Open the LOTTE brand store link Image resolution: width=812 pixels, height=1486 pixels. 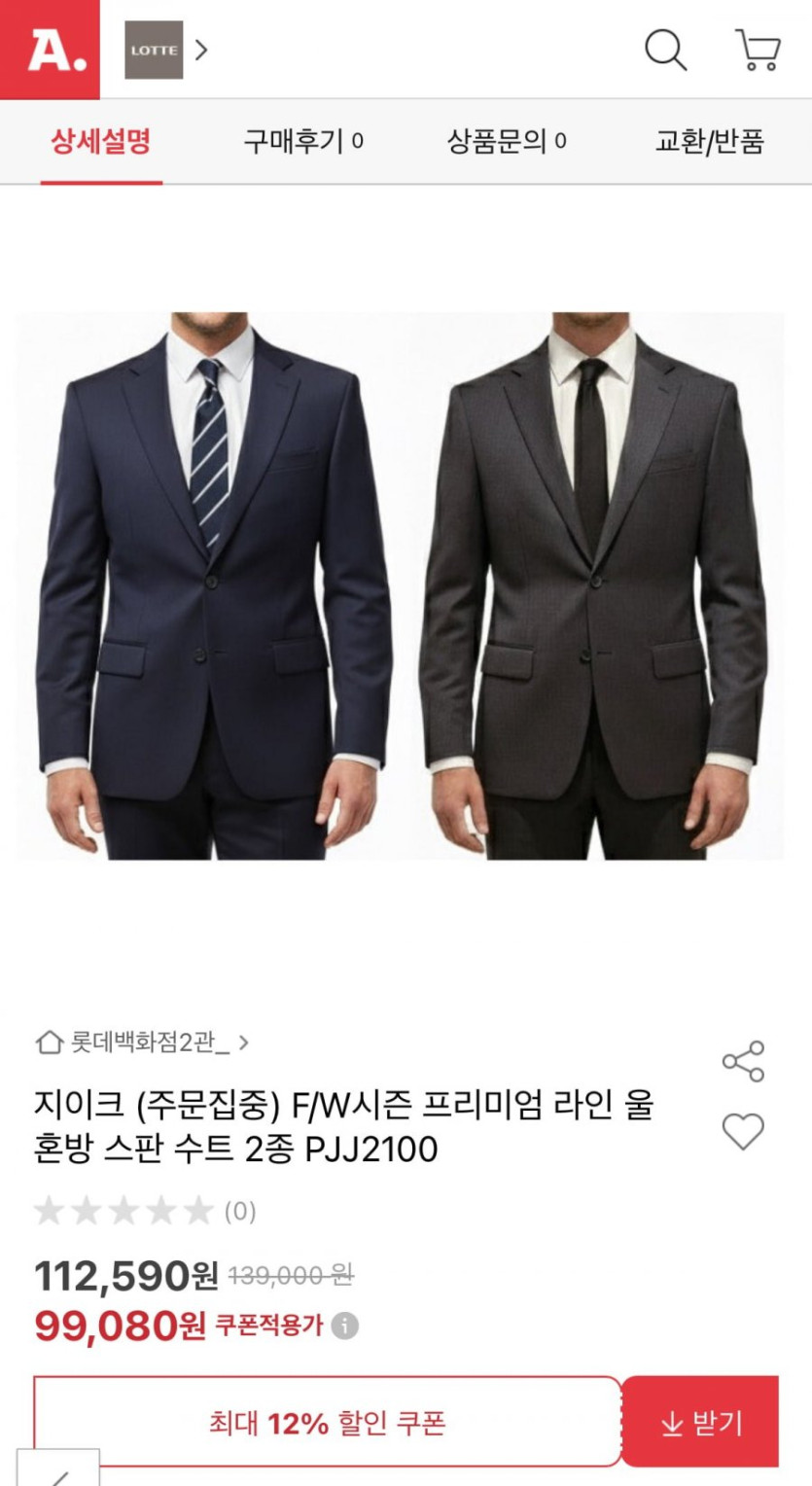[166, 50]
